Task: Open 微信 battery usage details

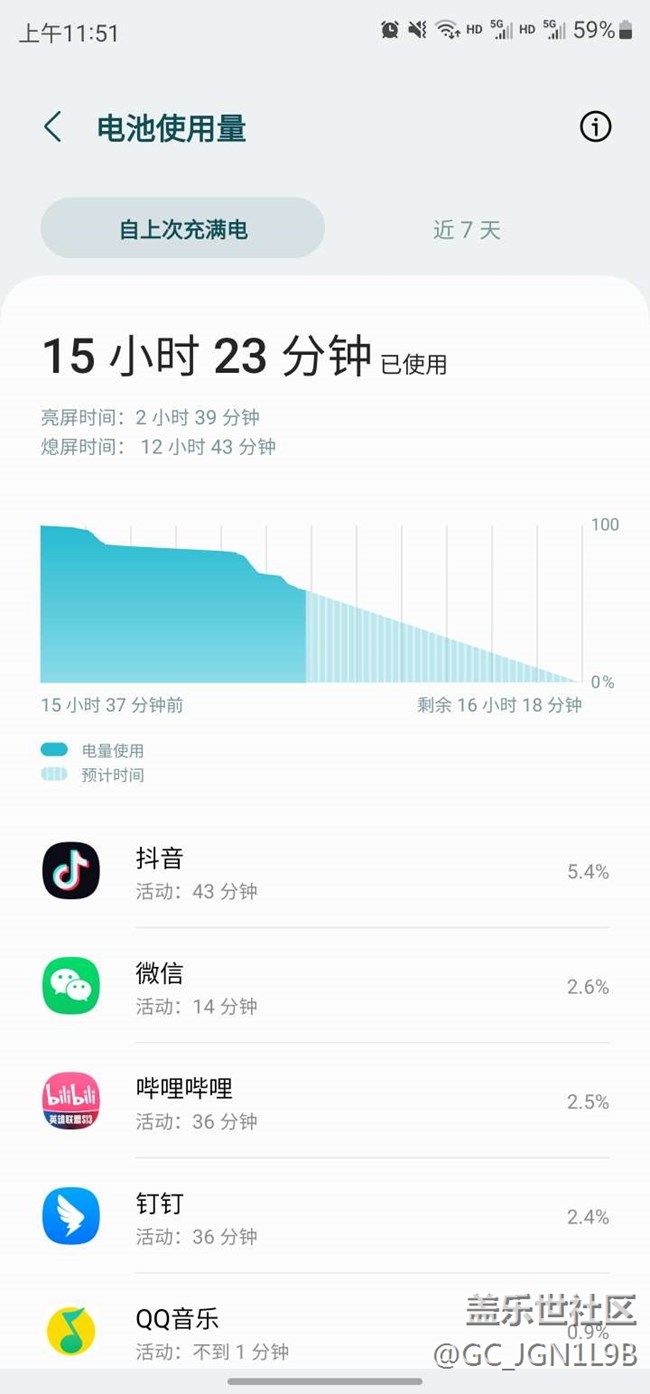Action: pos(325,986)
